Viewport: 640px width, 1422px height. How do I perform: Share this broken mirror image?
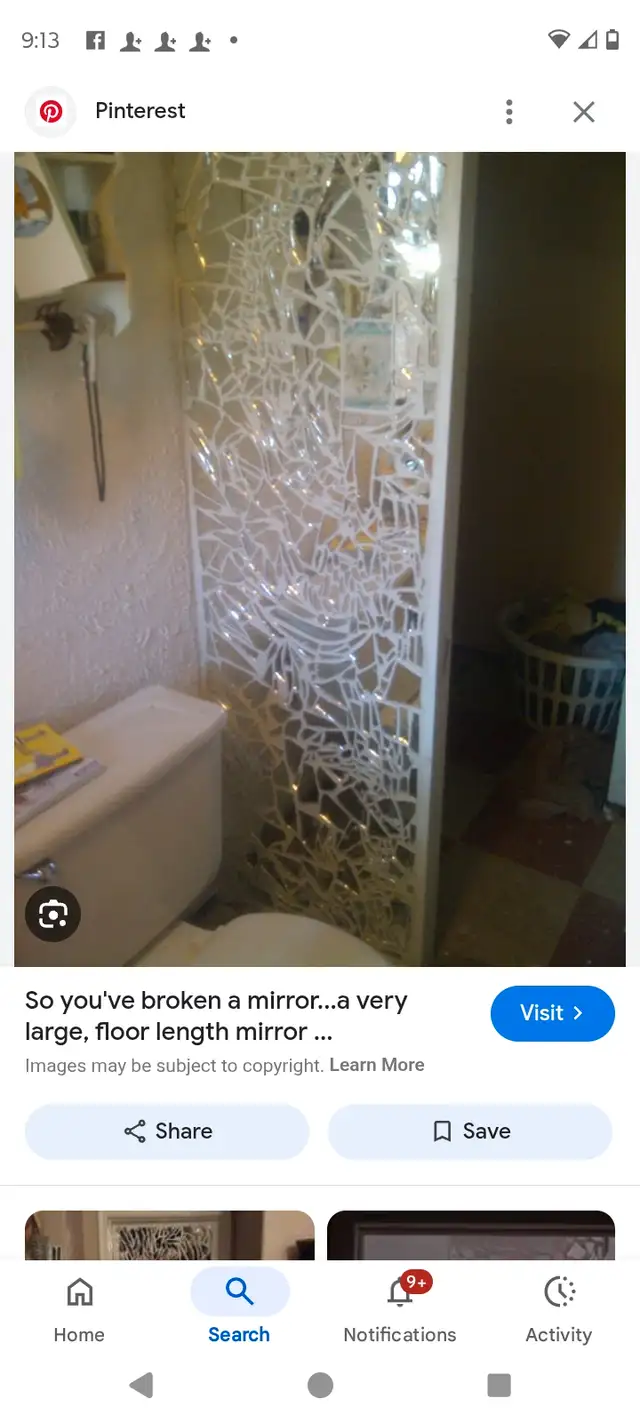[x=167, y=1131]
